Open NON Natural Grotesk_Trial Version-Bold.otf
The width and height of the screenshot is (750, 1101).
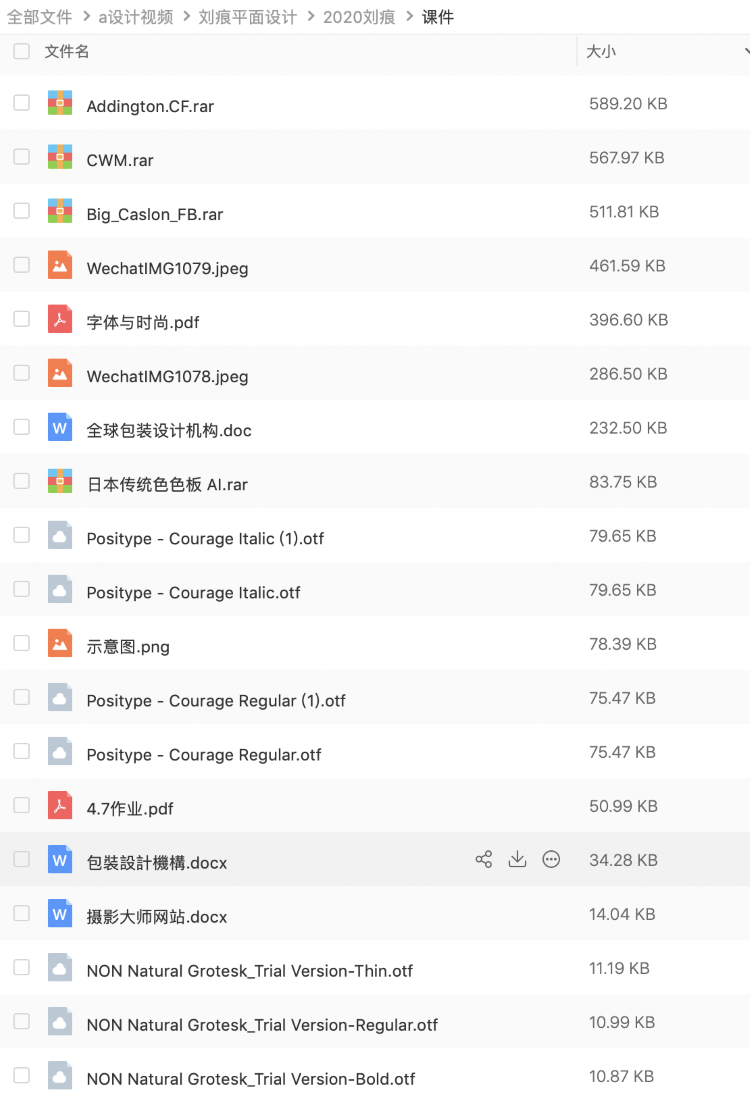(x=250, y=1078)
